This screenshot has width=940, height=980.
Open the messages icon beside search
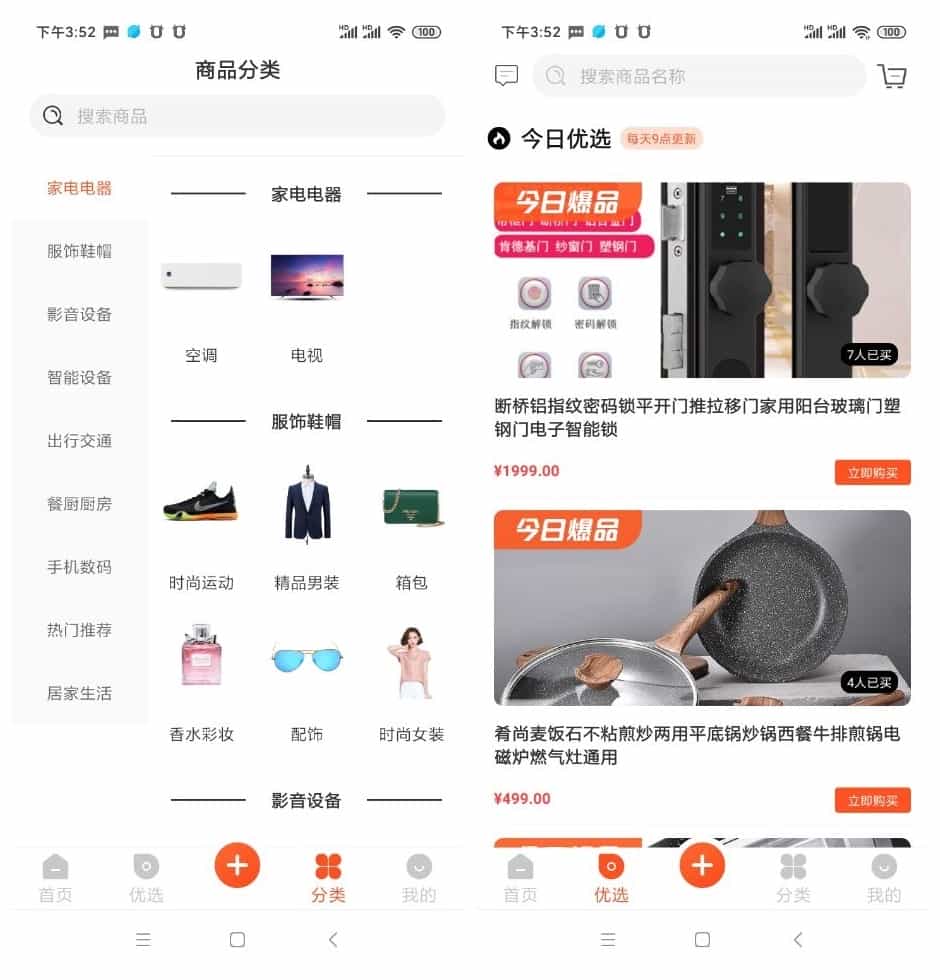point(507,76)
